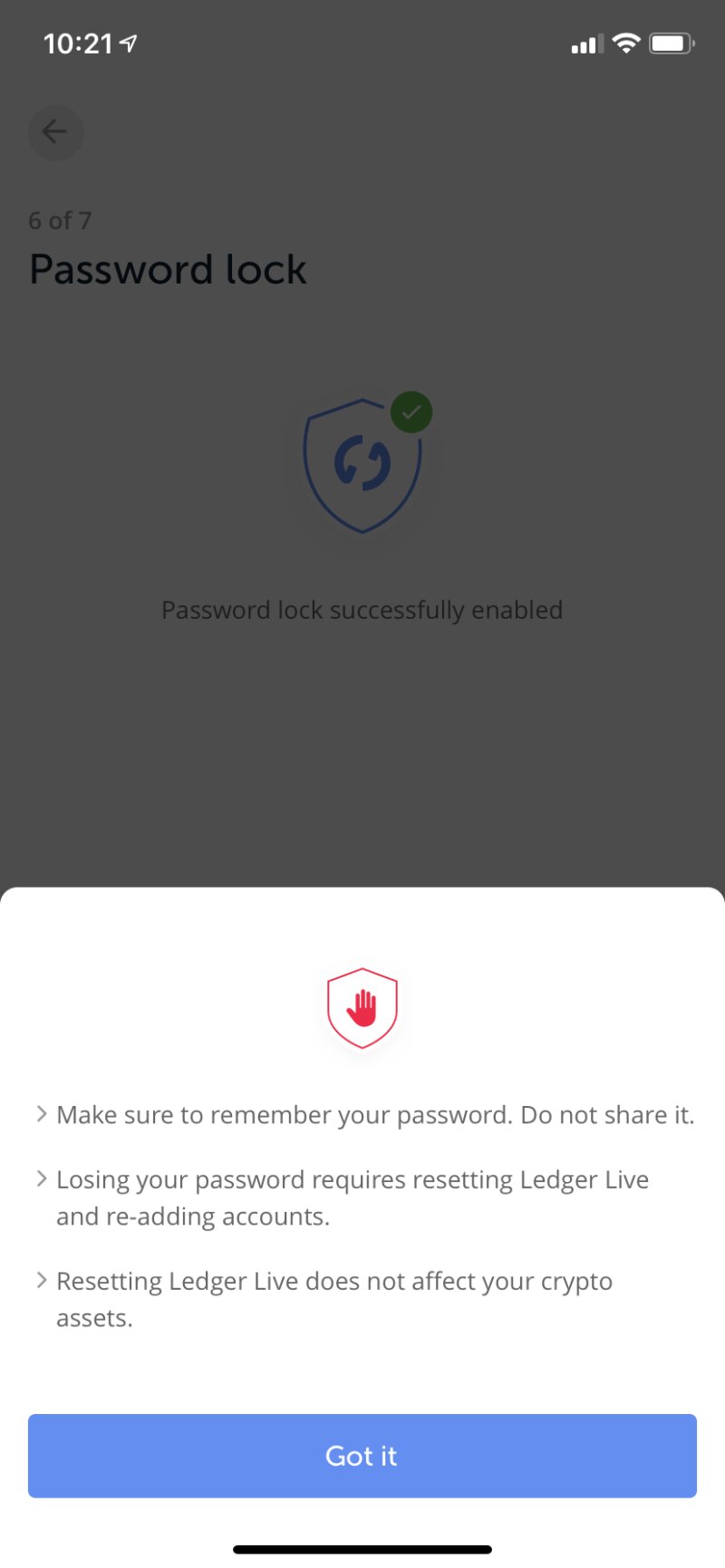Go back using the arrow icon
Screen dimensions: 725x1568
55,132
